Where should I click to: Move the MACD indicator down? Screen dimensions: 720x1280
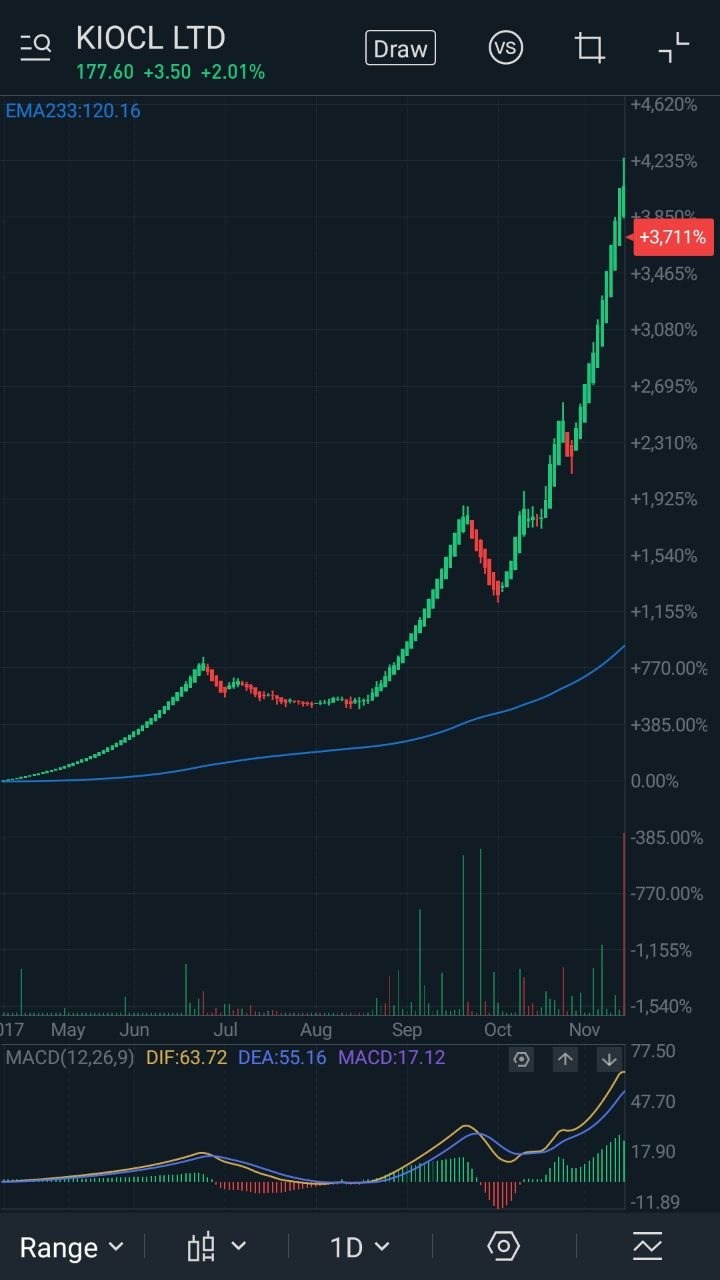point(609,1059)
